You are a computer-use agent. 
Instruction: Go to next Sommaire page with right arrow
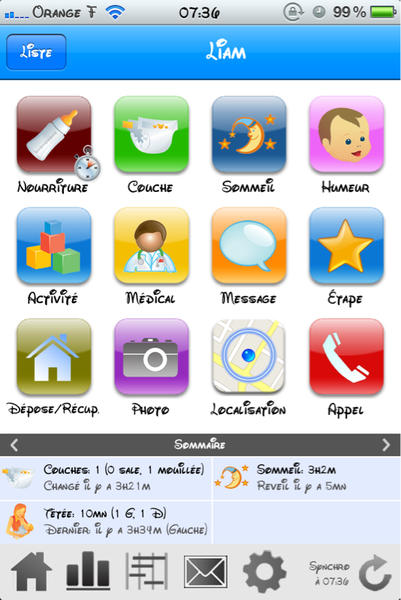click(x=386, y=445)
